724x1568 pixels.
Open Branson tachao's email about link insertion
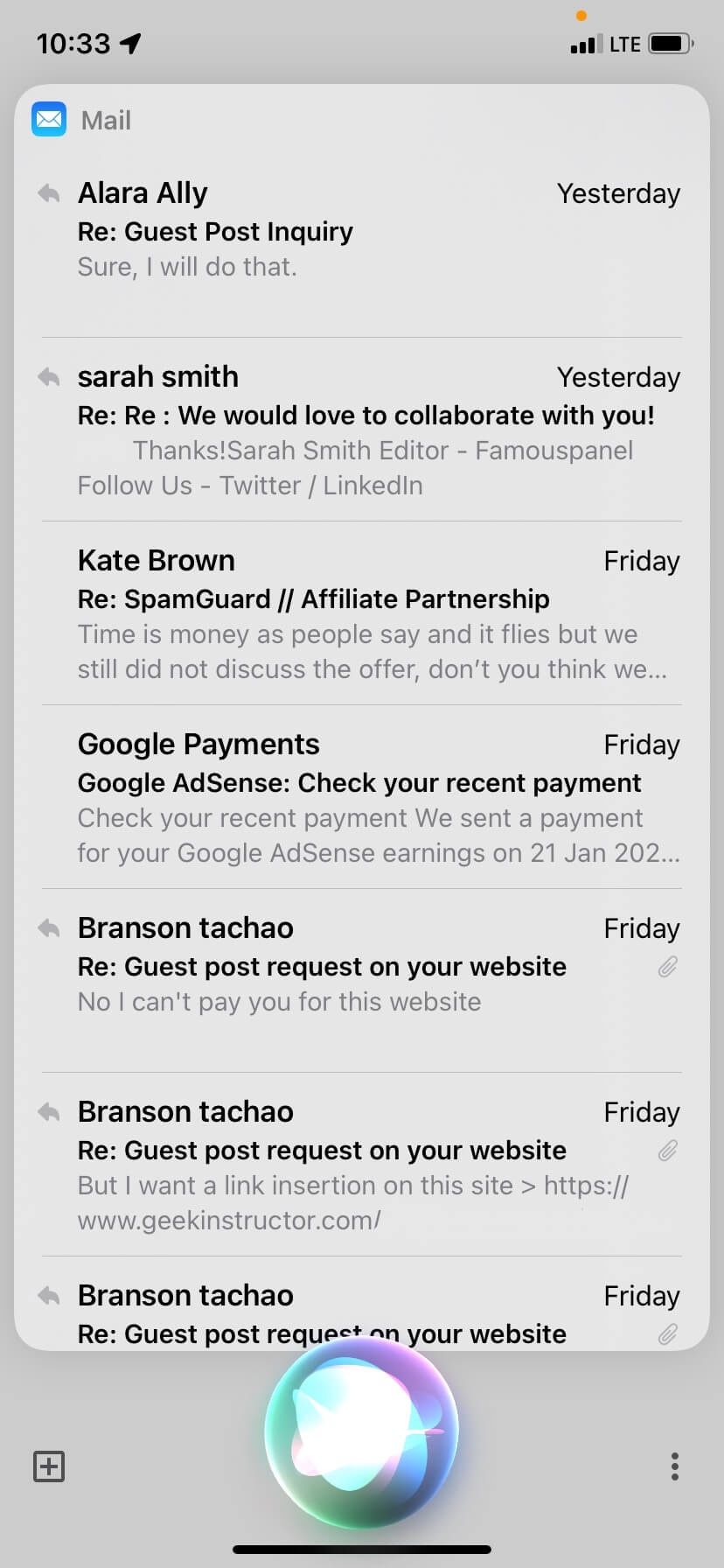361,1165
